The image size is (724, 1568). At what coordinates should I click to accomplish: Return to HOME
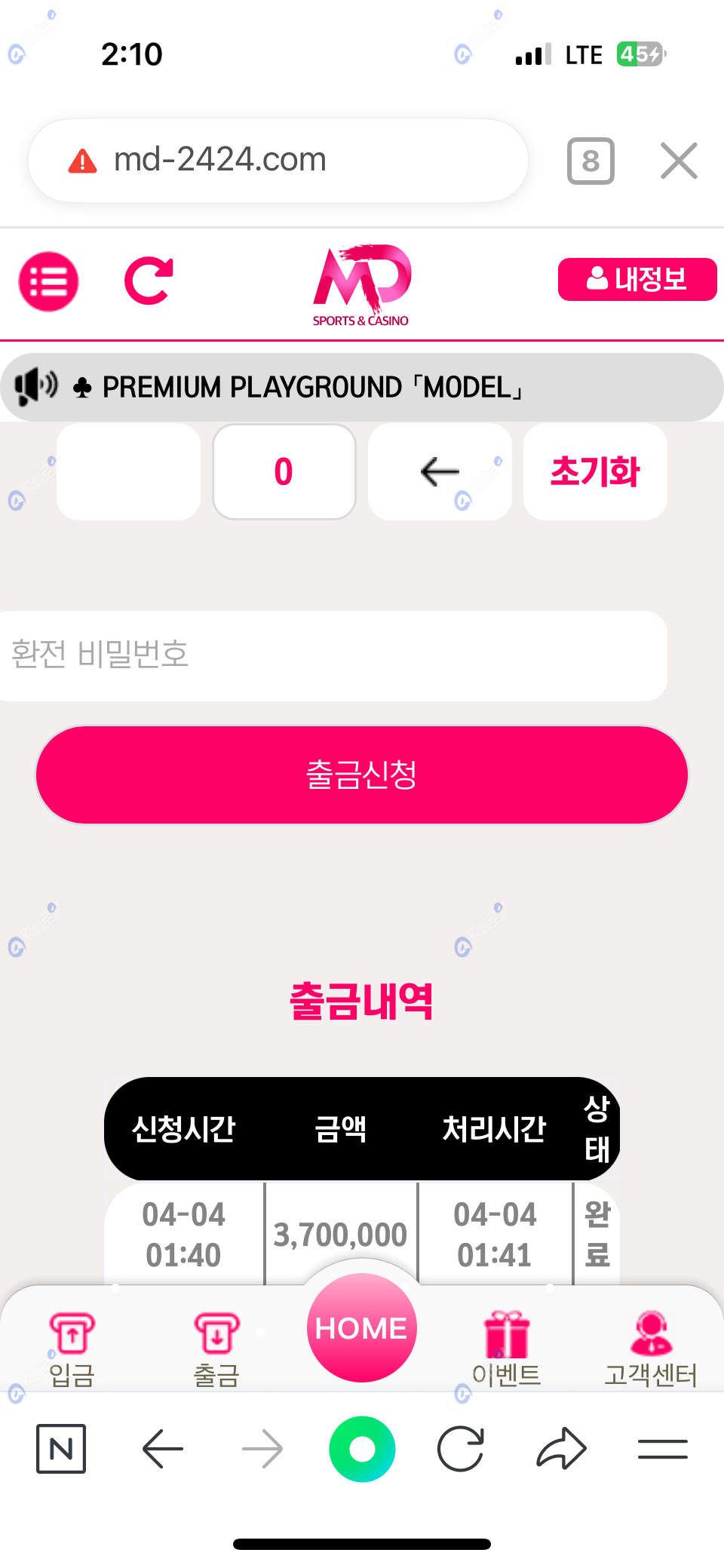click(x=362, y=1328)
